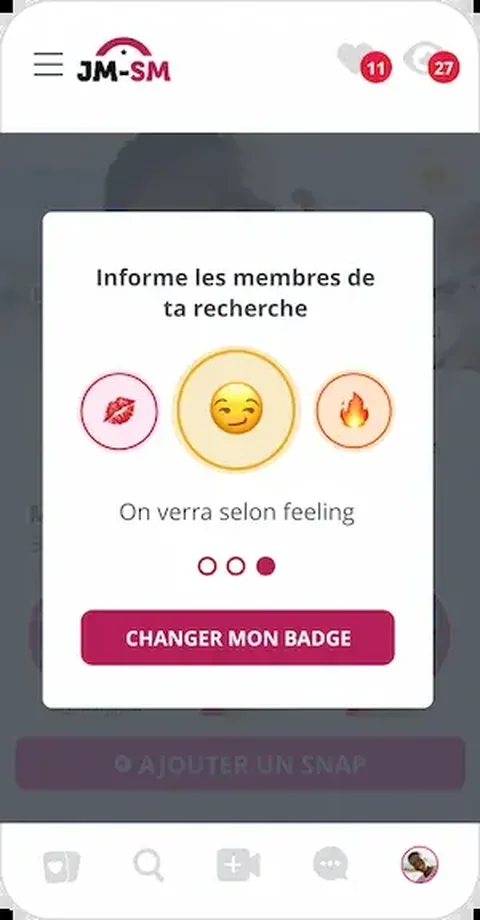Image resolution: width=480 pixels, height=920 pixels.
Task: Open my profile photo tab
Action: [420, 865]
